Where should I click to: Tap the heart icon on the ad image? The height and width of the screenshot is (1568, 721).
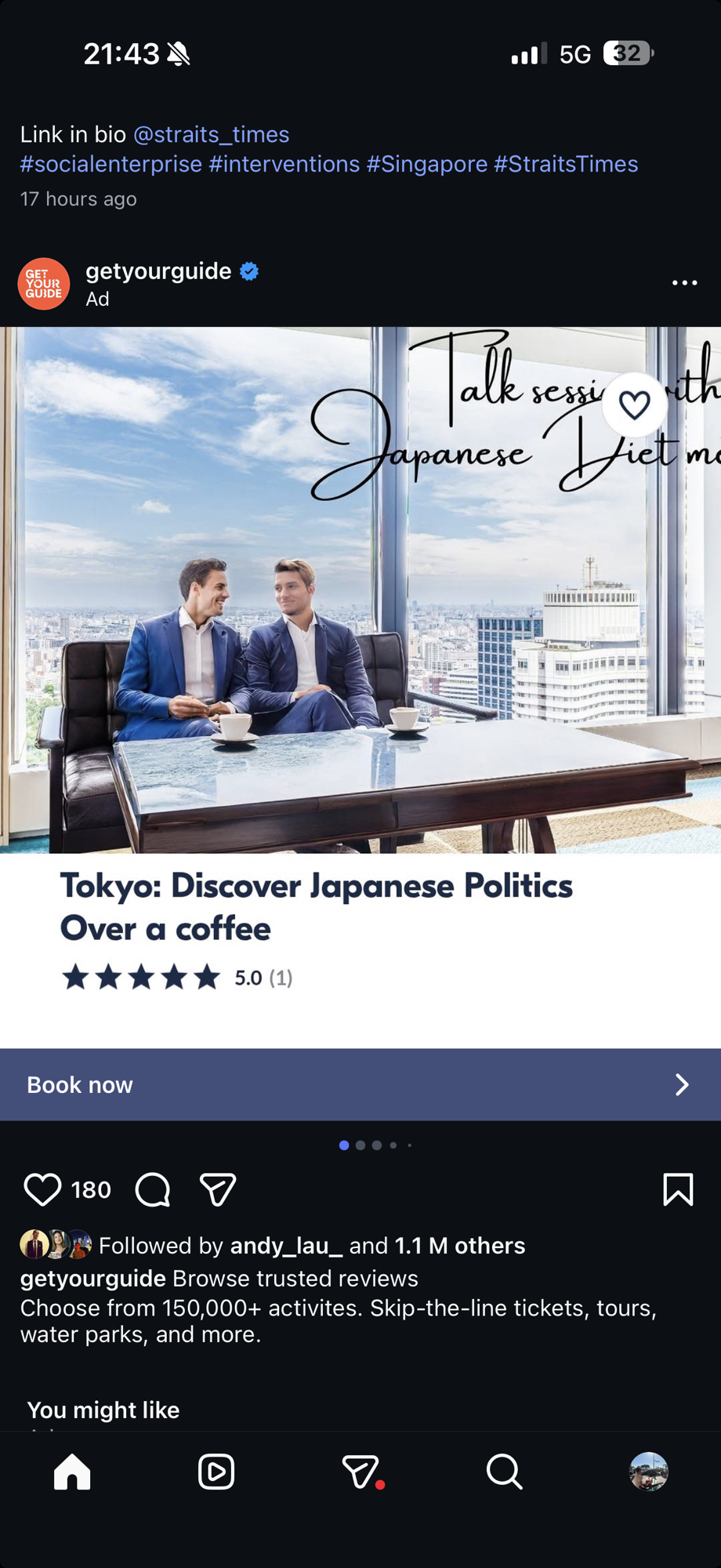(x=634, y=405)
